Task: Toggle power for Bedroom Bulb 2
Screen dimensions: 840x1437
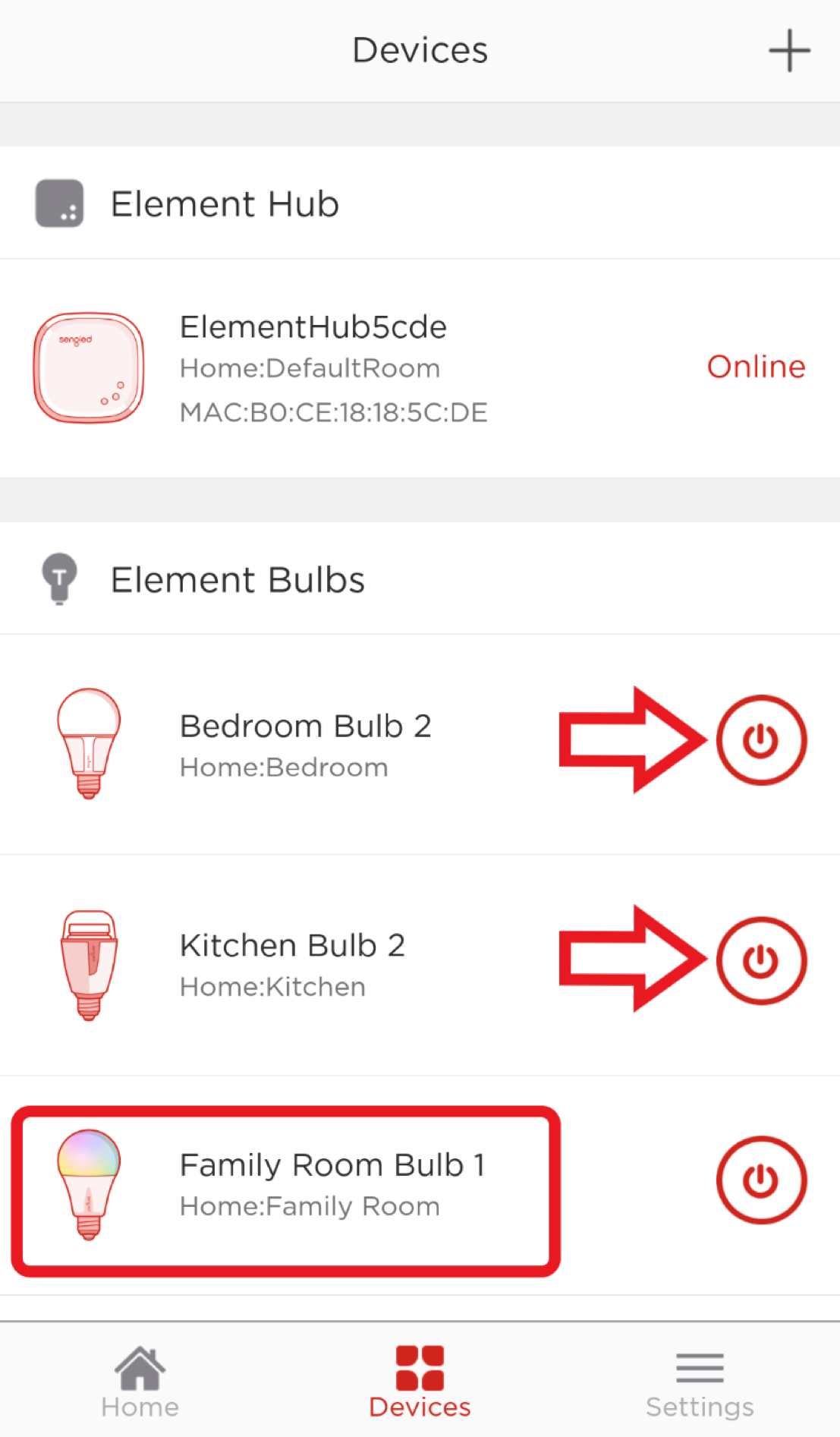Action: tap(761, 740)
